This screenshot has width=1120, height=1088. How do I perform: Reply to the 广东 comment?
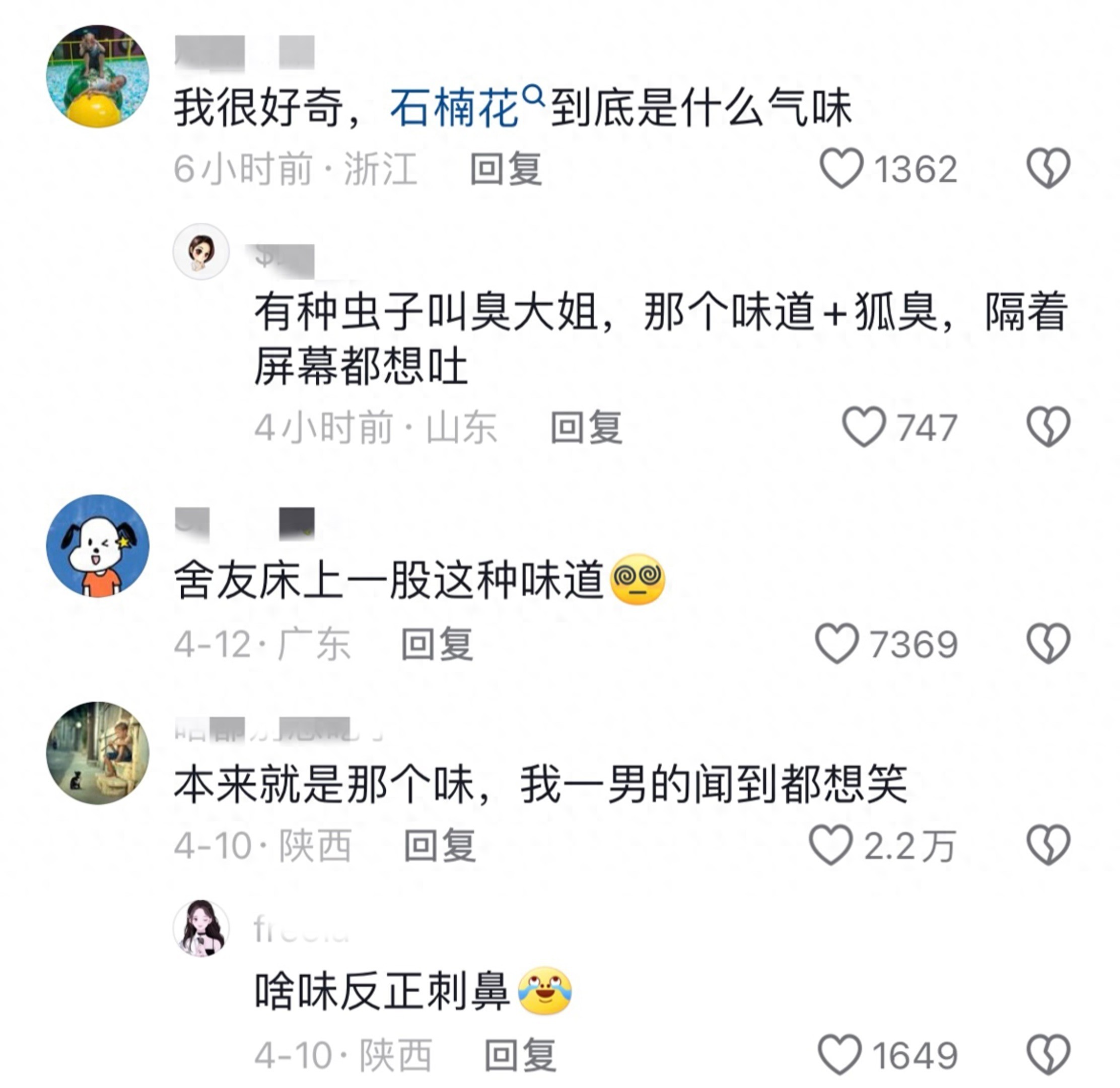[437, 644]
